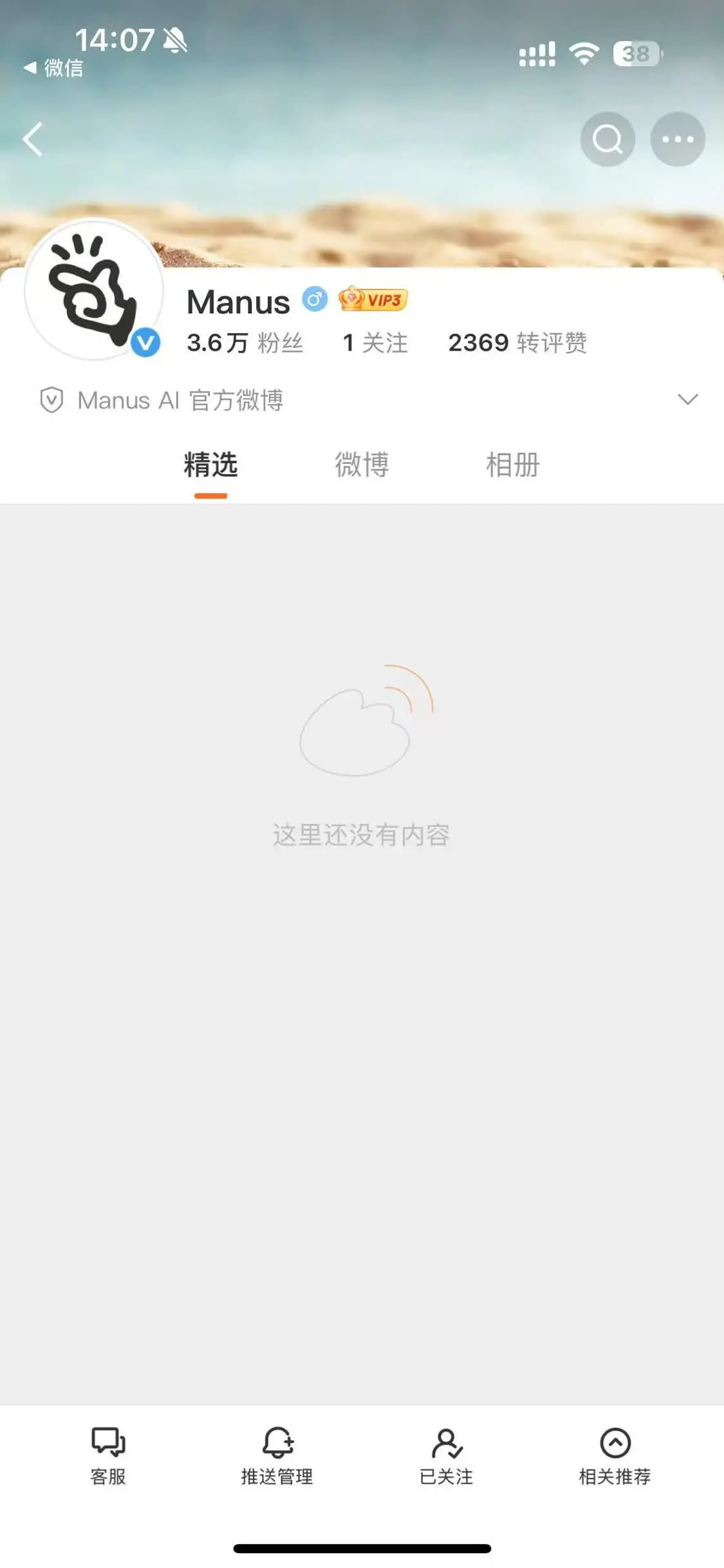Go back using the top-left arrow
This screenshot has height=1568, width=724.
click(x=33, y=139)
